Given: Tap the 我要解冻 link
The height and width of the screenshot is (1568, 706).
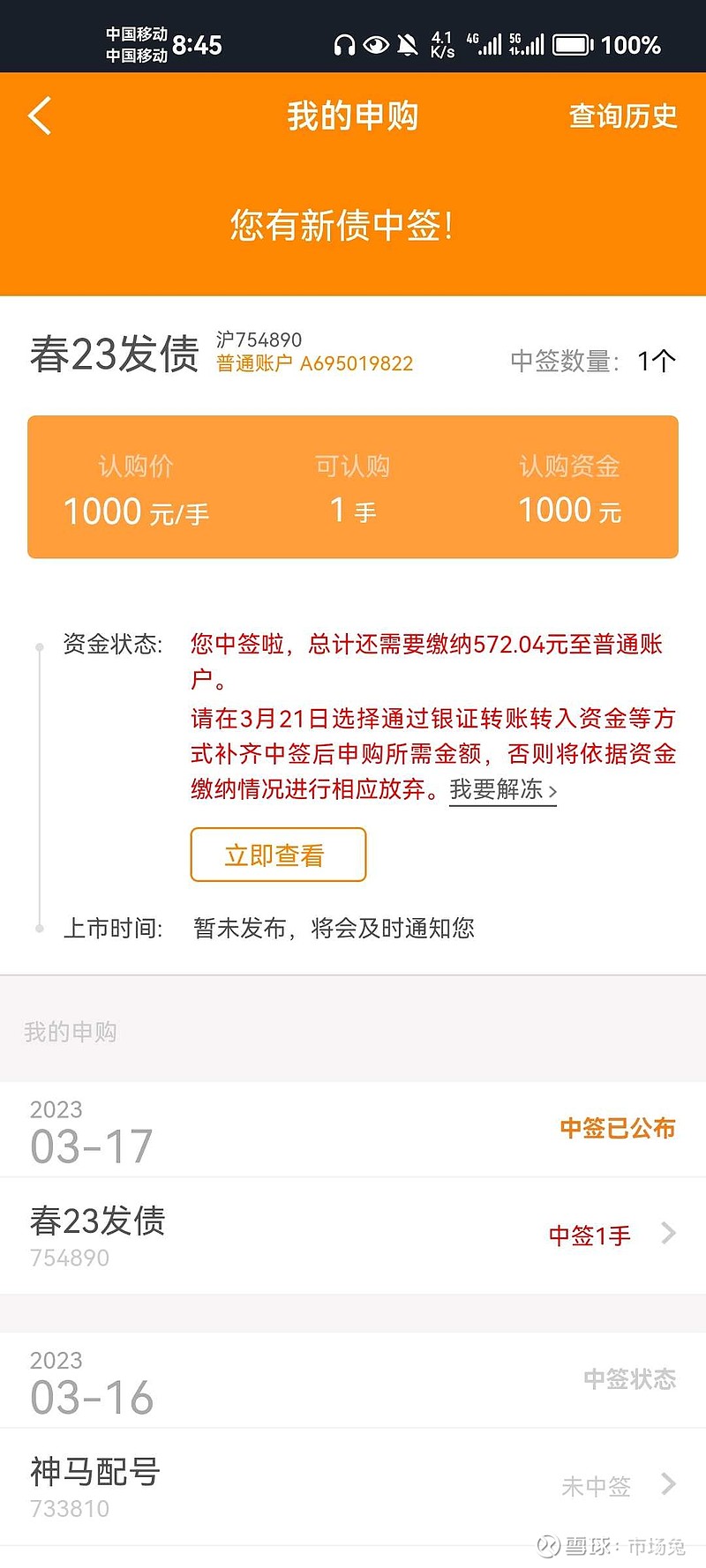Looking at the screenshot, I should (x=503, y=789).
